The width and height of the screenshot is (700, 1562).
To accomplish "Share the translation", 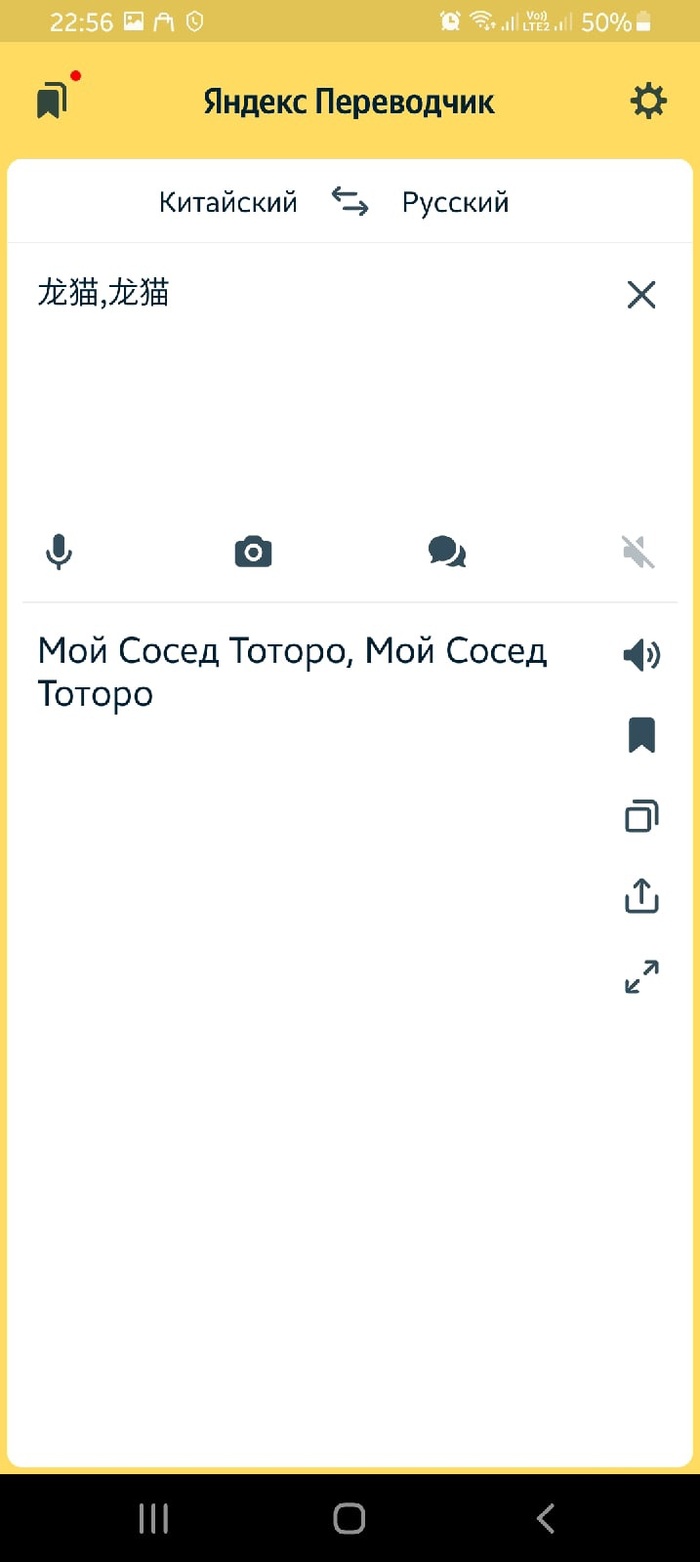I will [x=641, y=896].
